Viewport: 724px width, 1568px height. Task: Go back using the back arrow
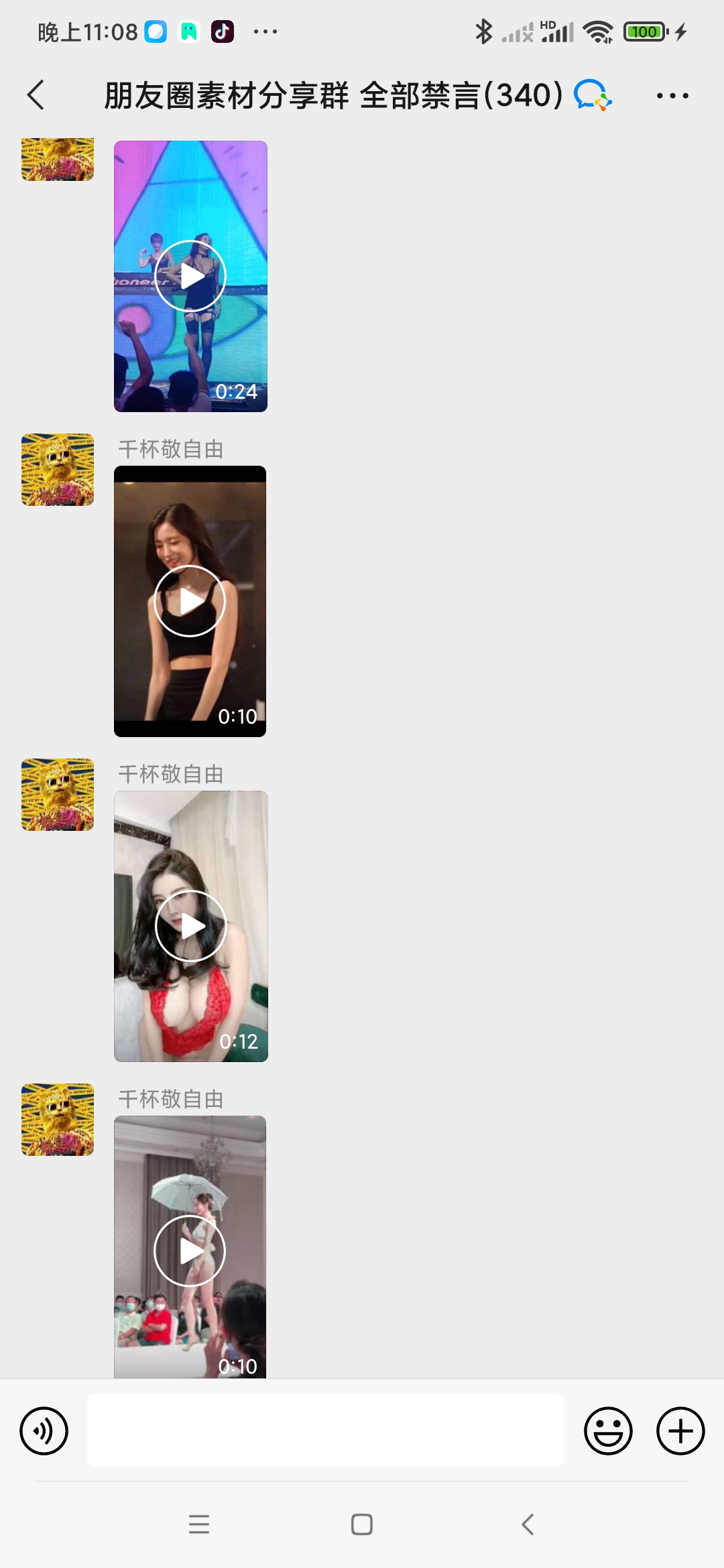pyautogui.click(x=36, y=95)
